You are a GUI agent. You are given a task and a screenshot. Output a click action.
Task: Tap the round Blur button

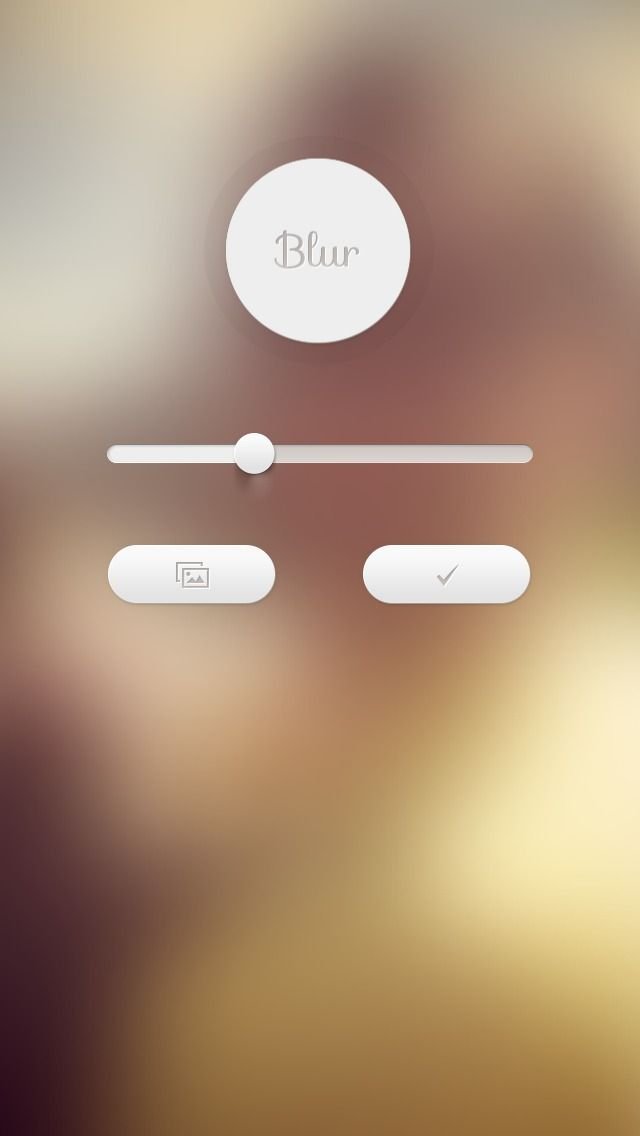click(318, 250)
